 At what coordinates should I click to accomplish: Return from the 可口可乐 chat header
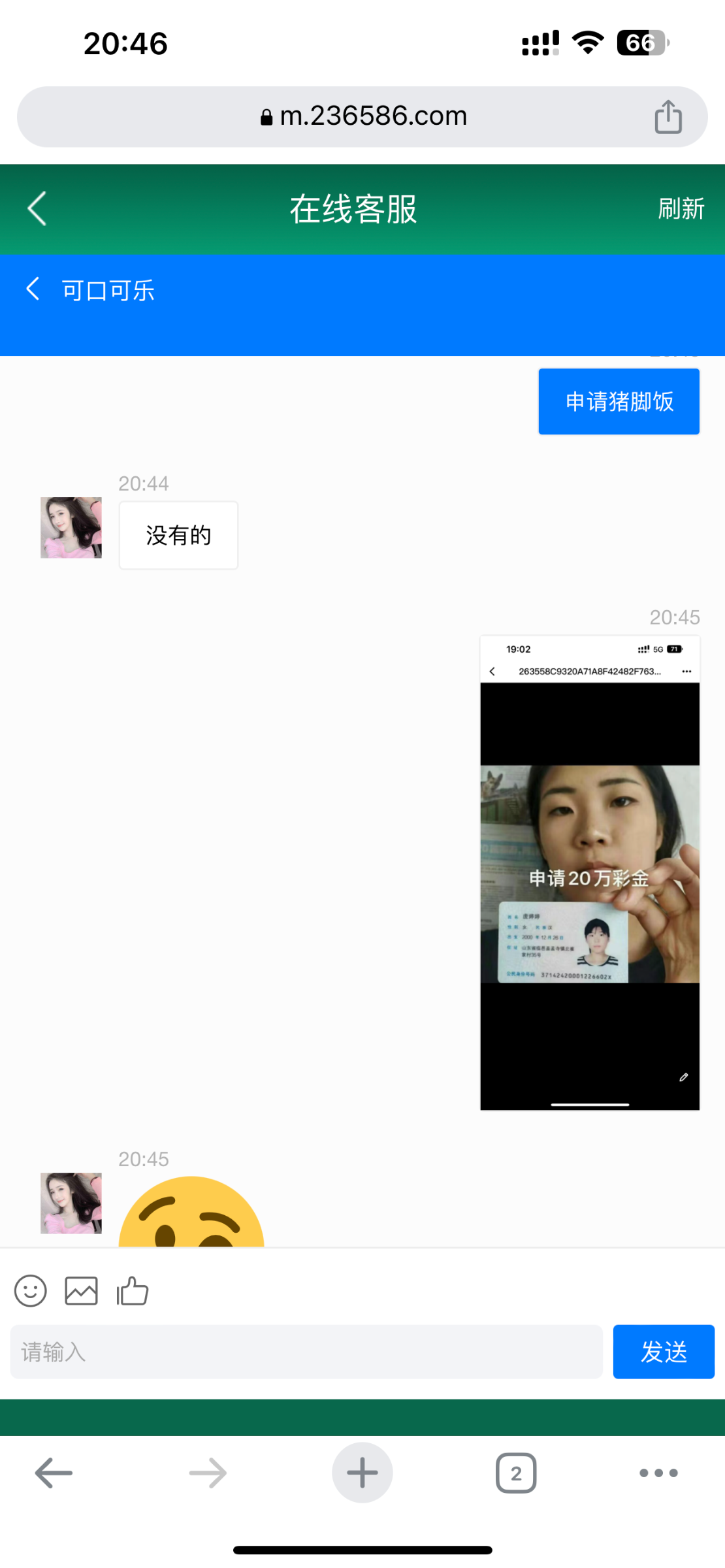33,289
